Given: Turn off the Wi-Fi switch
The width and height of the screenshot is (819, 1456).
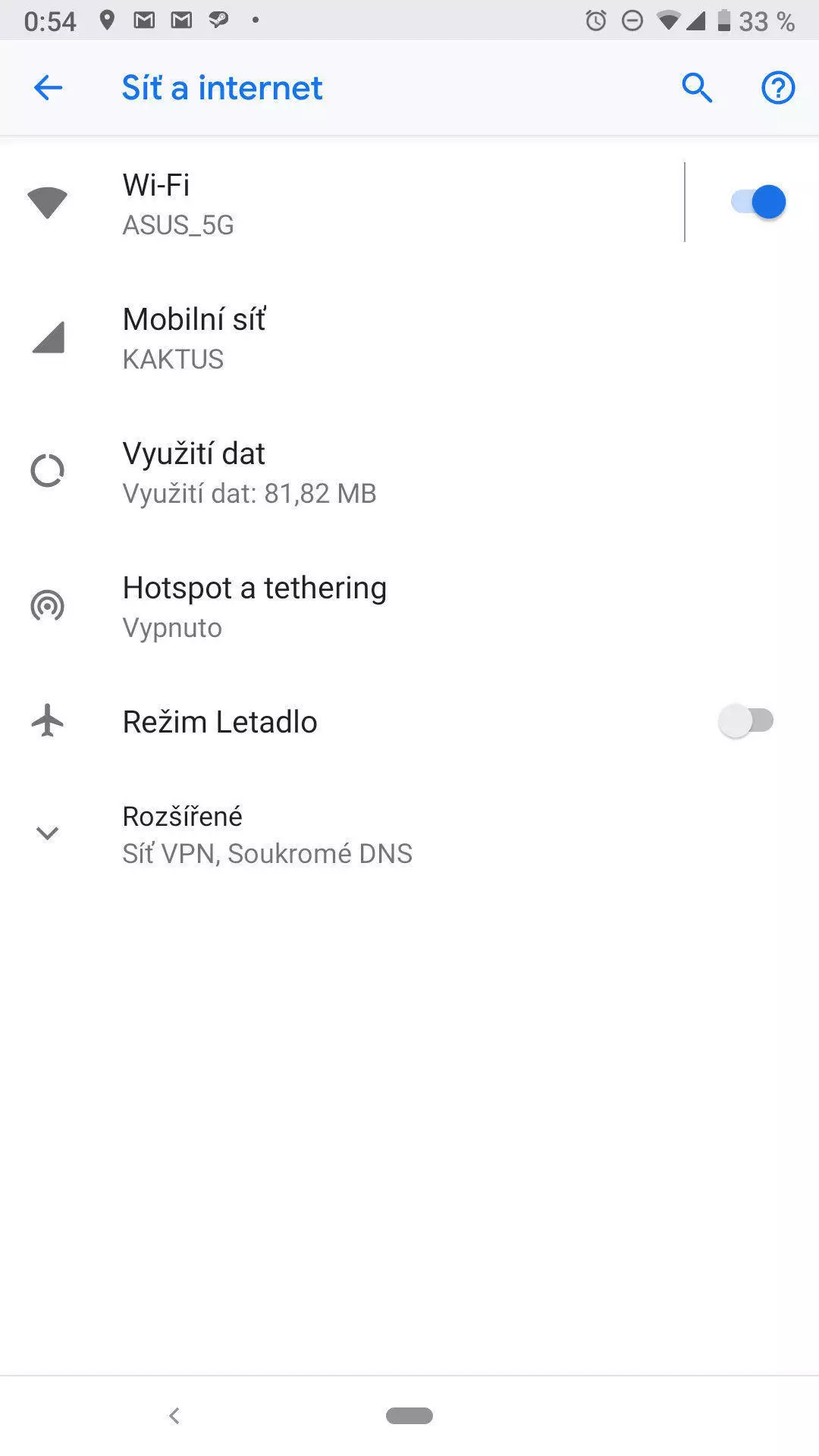Looking at the screenshot, I should pyautogui.click(x=758, y=202).
